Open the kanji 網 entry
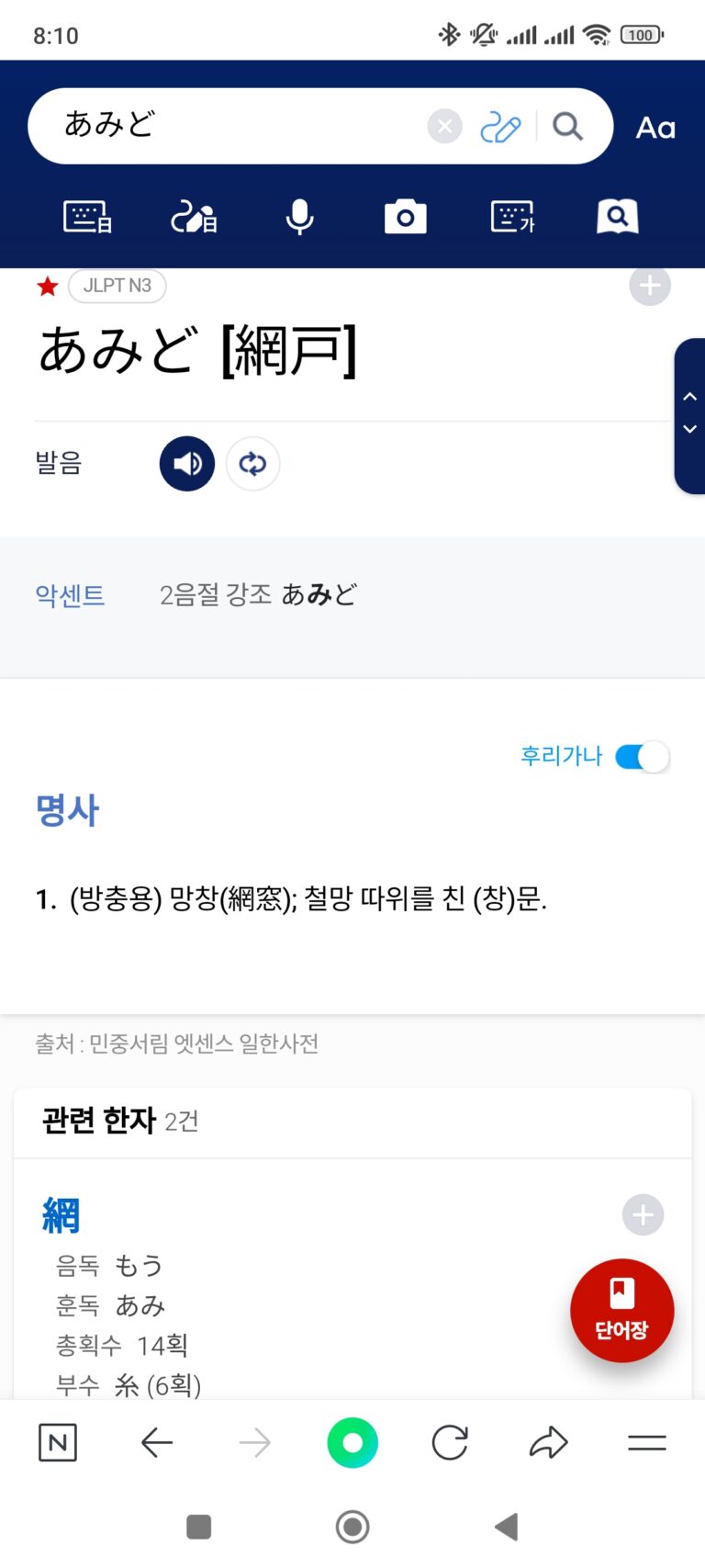Screen dimensions: 705x1568 (x=61, y=1215)
